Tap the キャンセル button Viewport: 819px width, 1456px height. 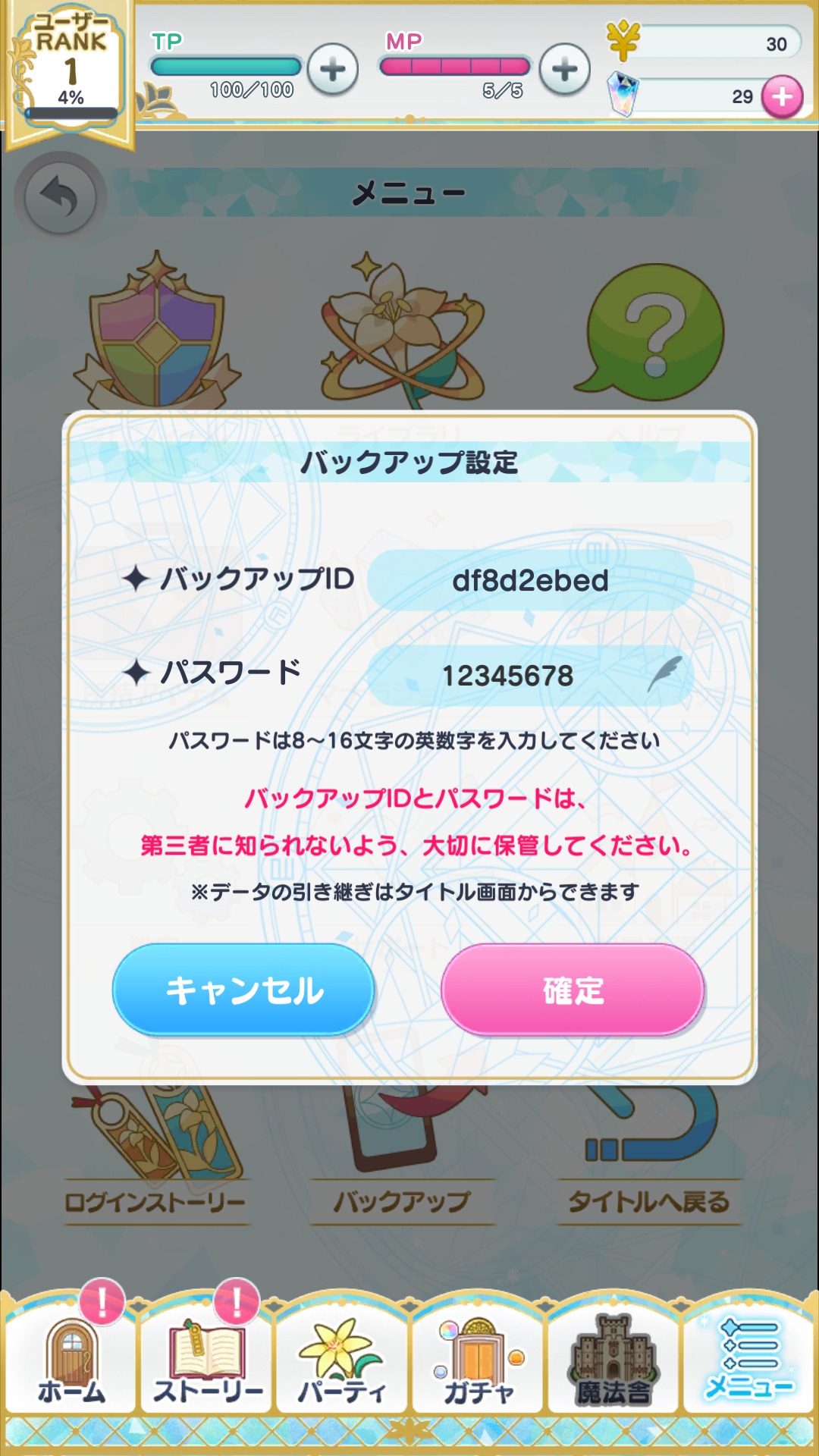[243, 990]
